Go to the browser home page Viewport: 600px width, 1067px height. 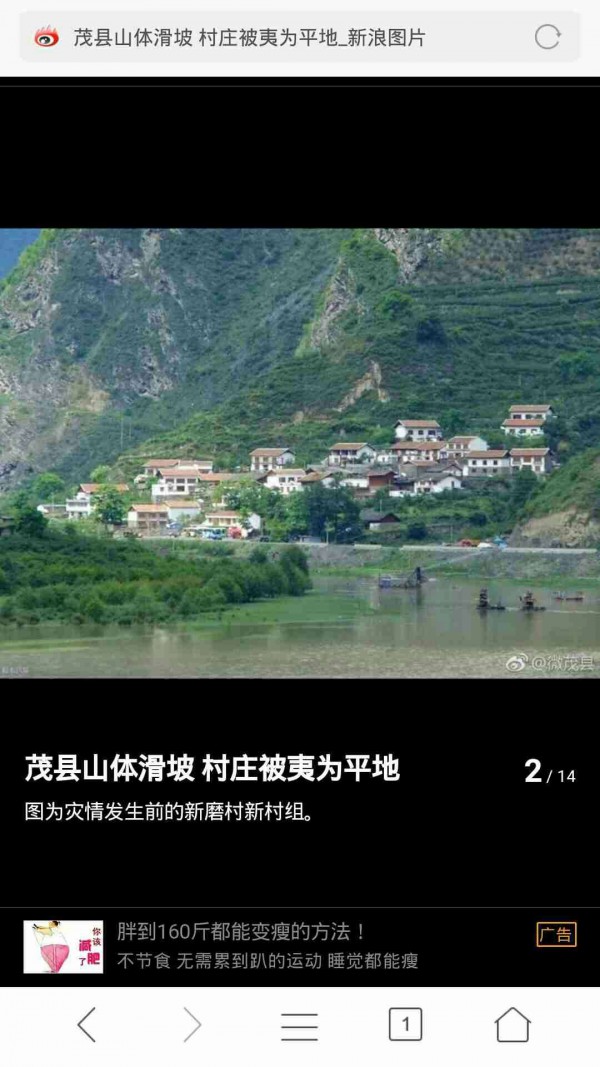pyautogui.click(x=512, y=1025)
